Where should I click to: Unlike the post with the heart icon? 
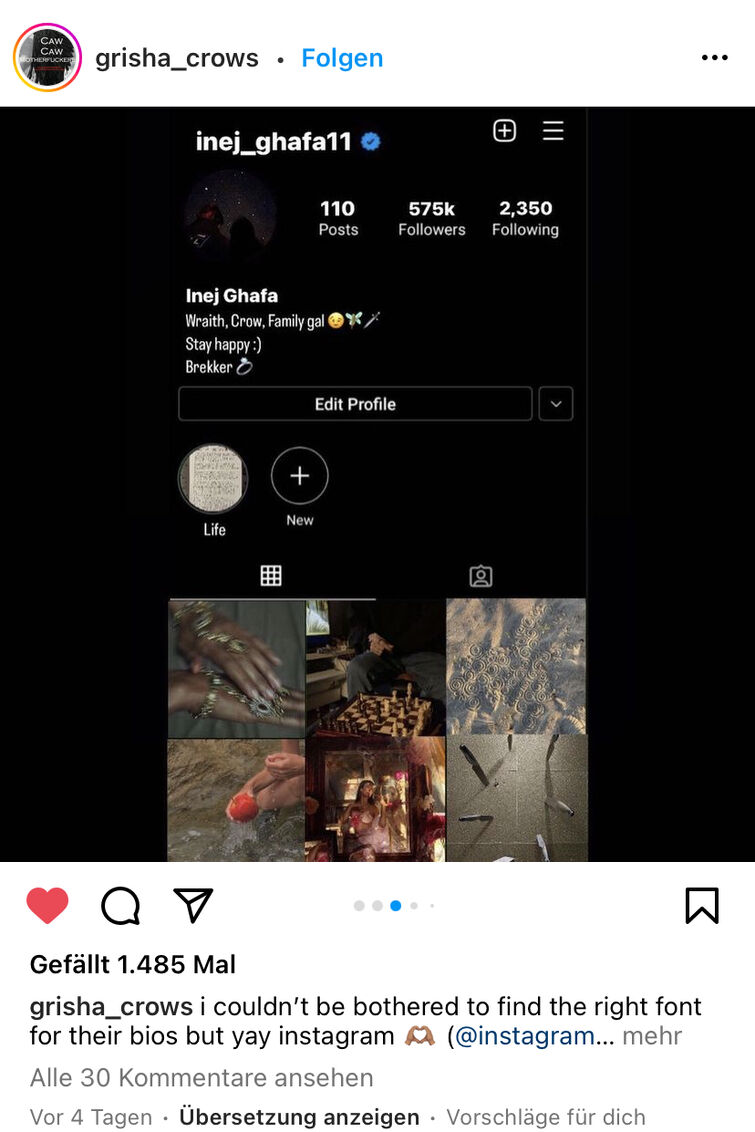(47, 906)
